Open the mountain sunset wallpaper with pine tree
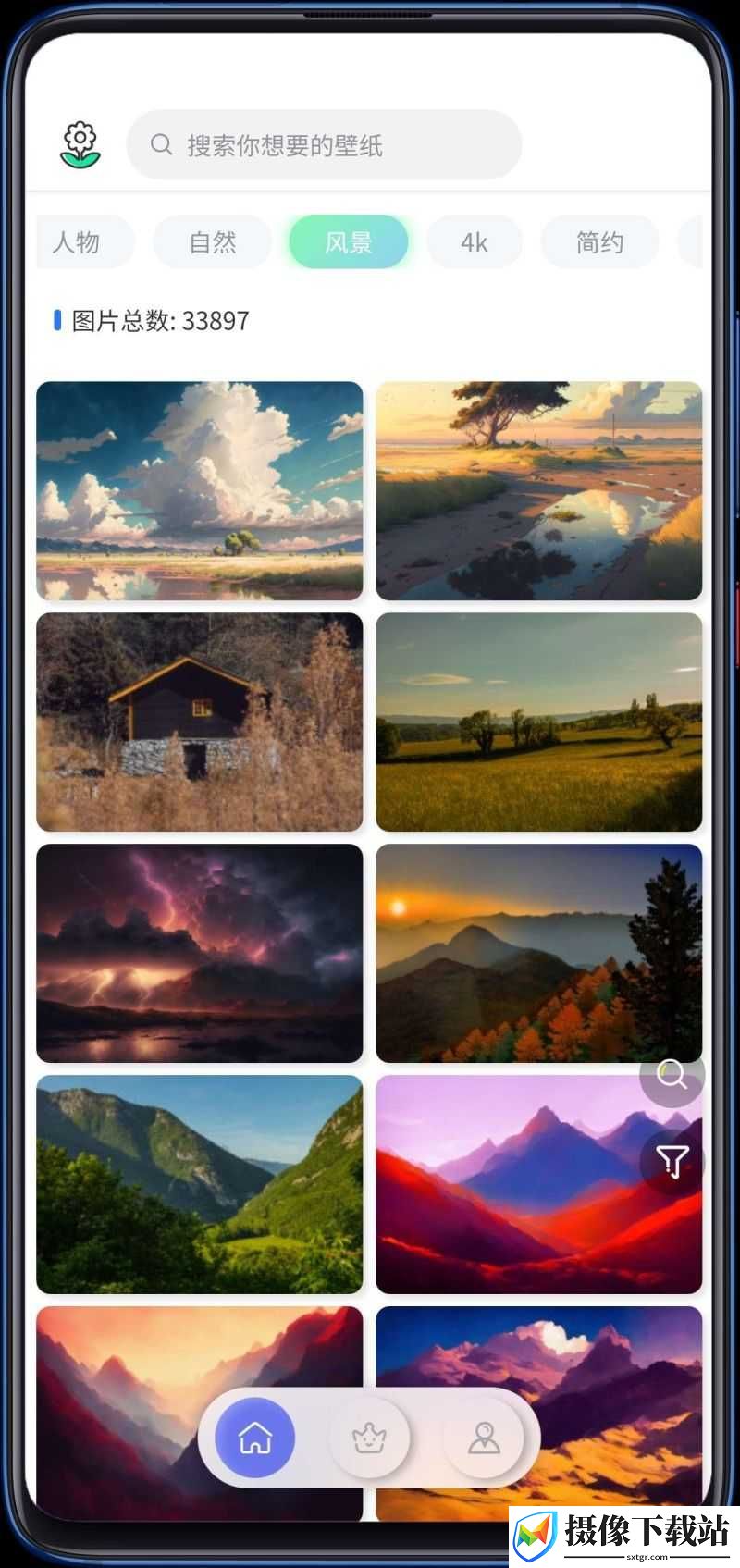Screen dimensions: 740x1568 pyautogui.click(x=539, y=954)
